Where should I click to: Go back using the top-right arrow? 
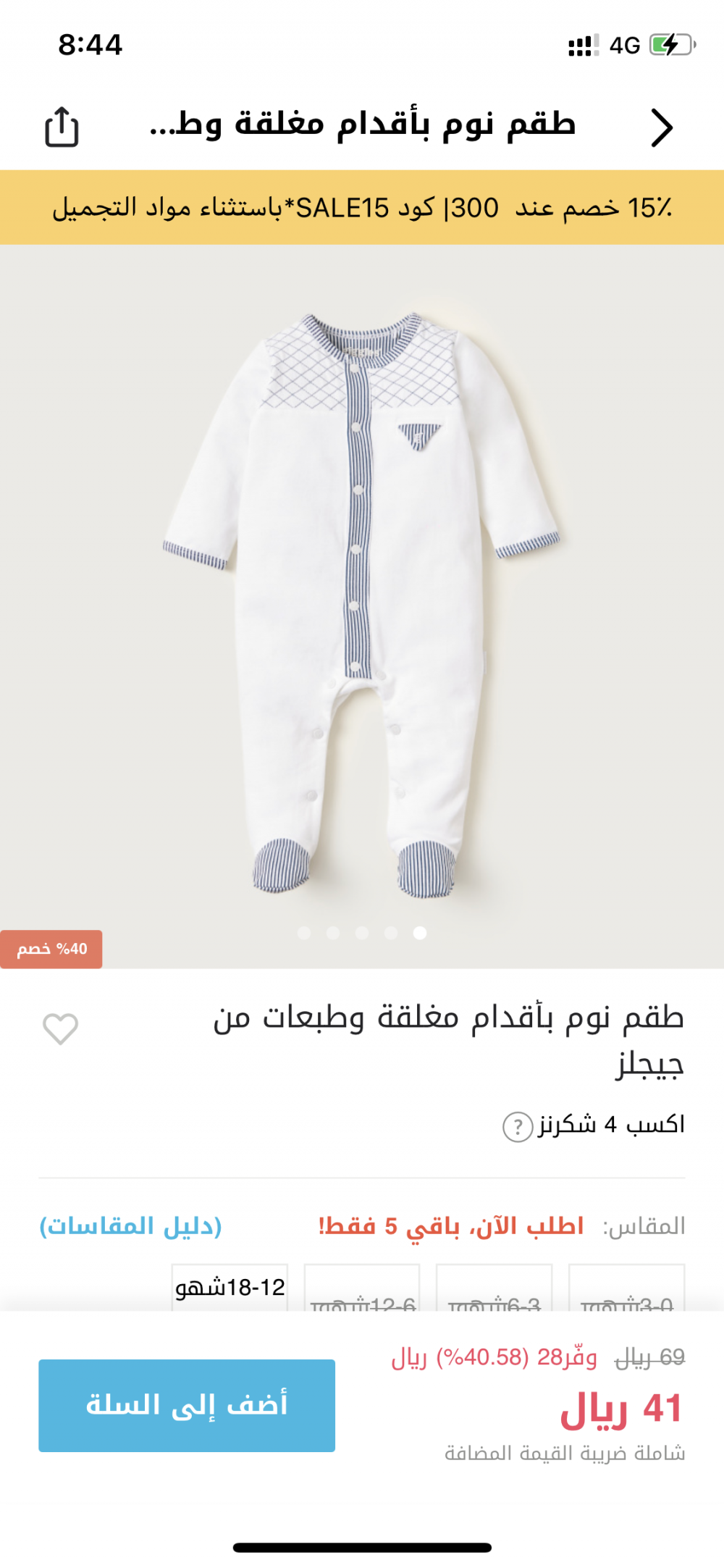tap(661, 128)
